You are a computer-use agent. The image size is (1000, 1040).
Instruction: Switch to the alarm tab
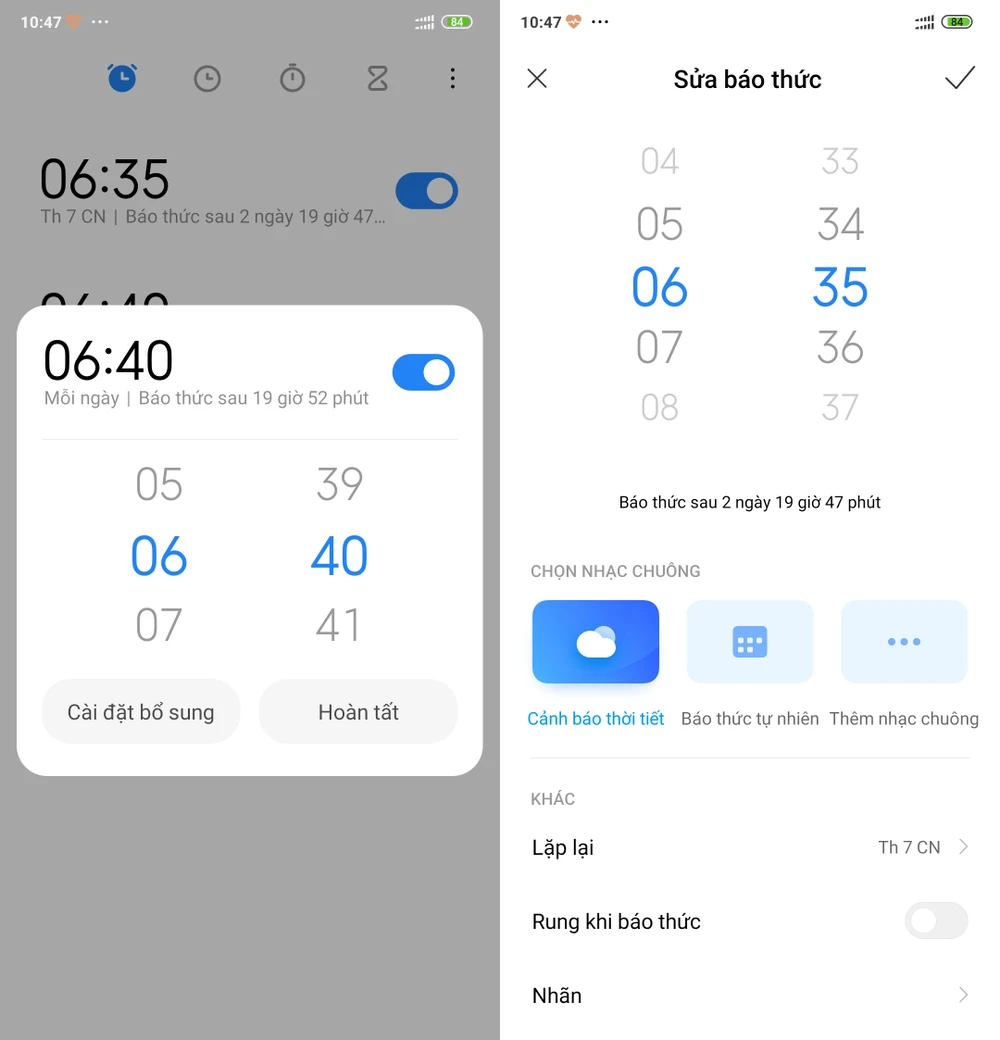[x=122, y=78]
